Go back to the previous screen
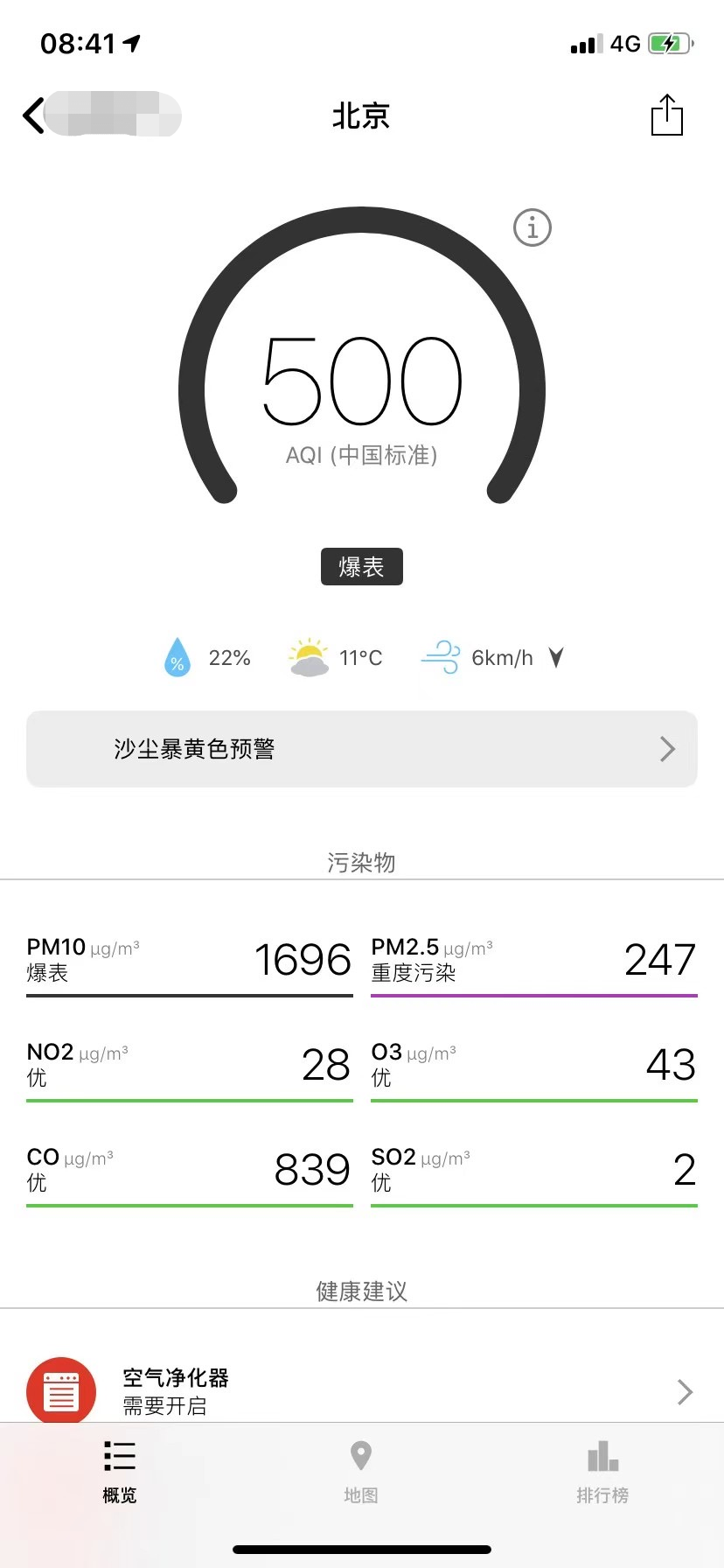This screenshot has height=1568, width=724. tap(35, 115)
